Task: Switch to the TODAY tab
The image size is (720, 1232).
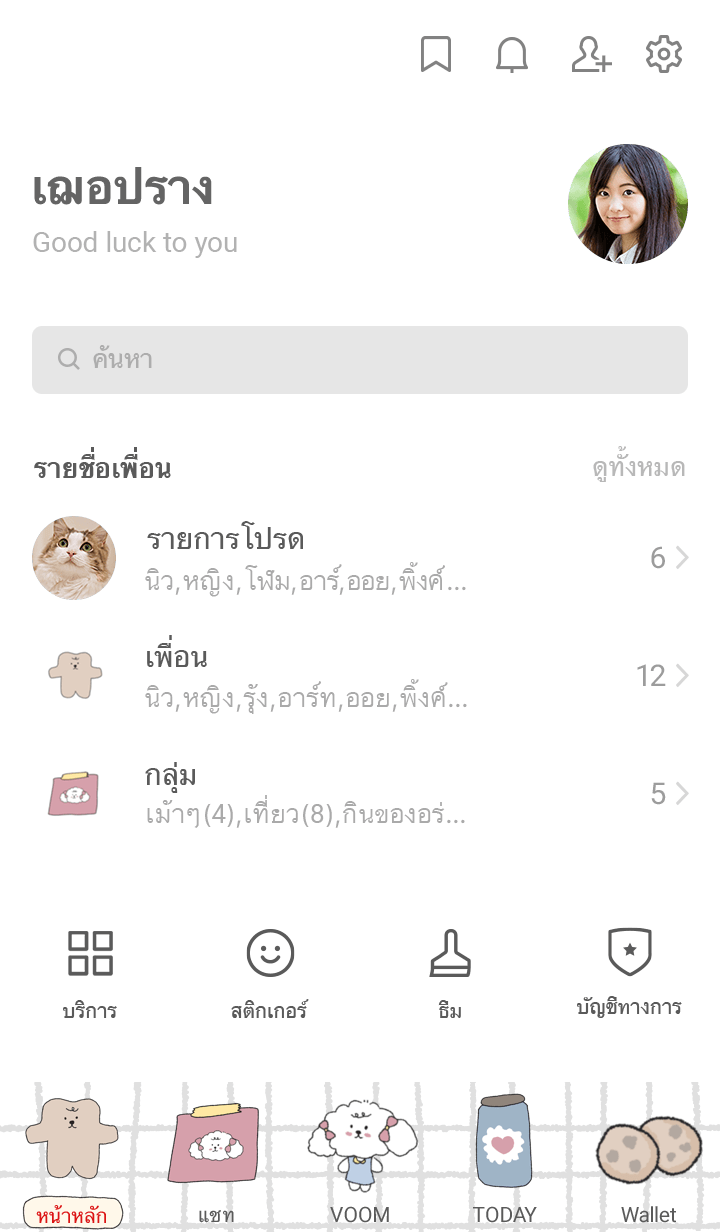Action: (504, 1160)
